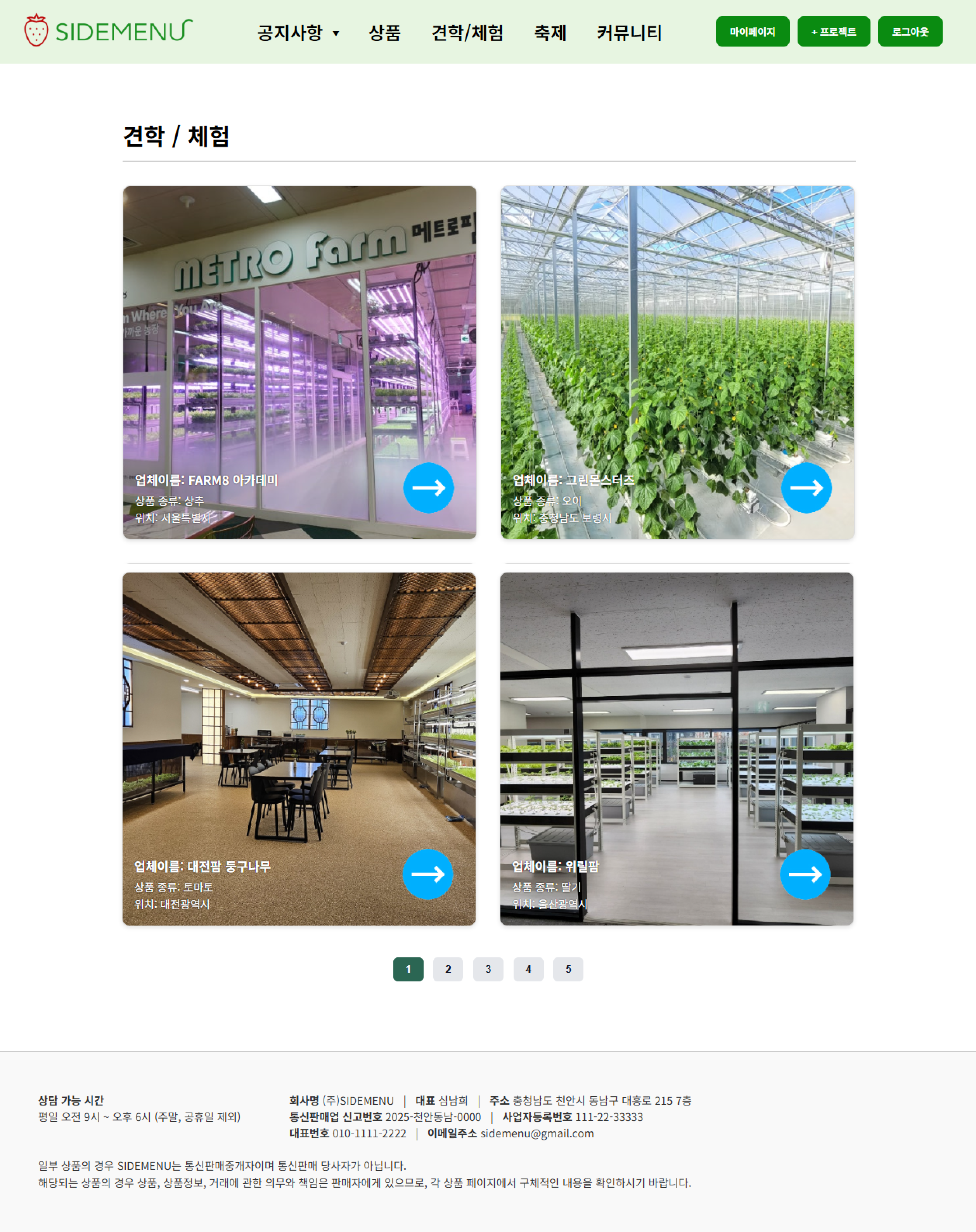Open the 커뮤니티 section

pyautogui.click(x=628, y=33)
